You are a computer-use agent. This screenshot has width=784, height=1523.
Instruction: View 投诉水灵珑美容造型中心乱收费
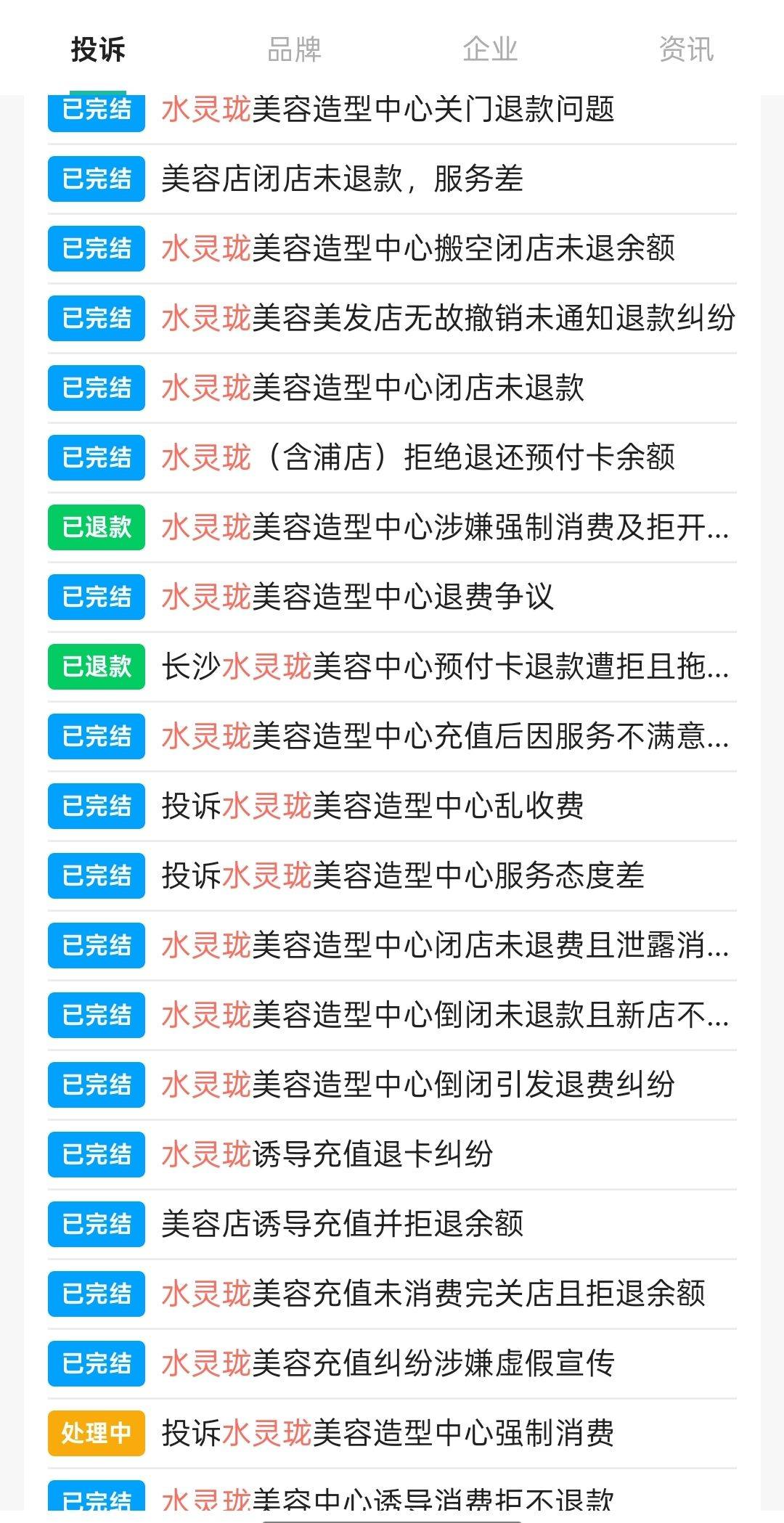(372, 806)
